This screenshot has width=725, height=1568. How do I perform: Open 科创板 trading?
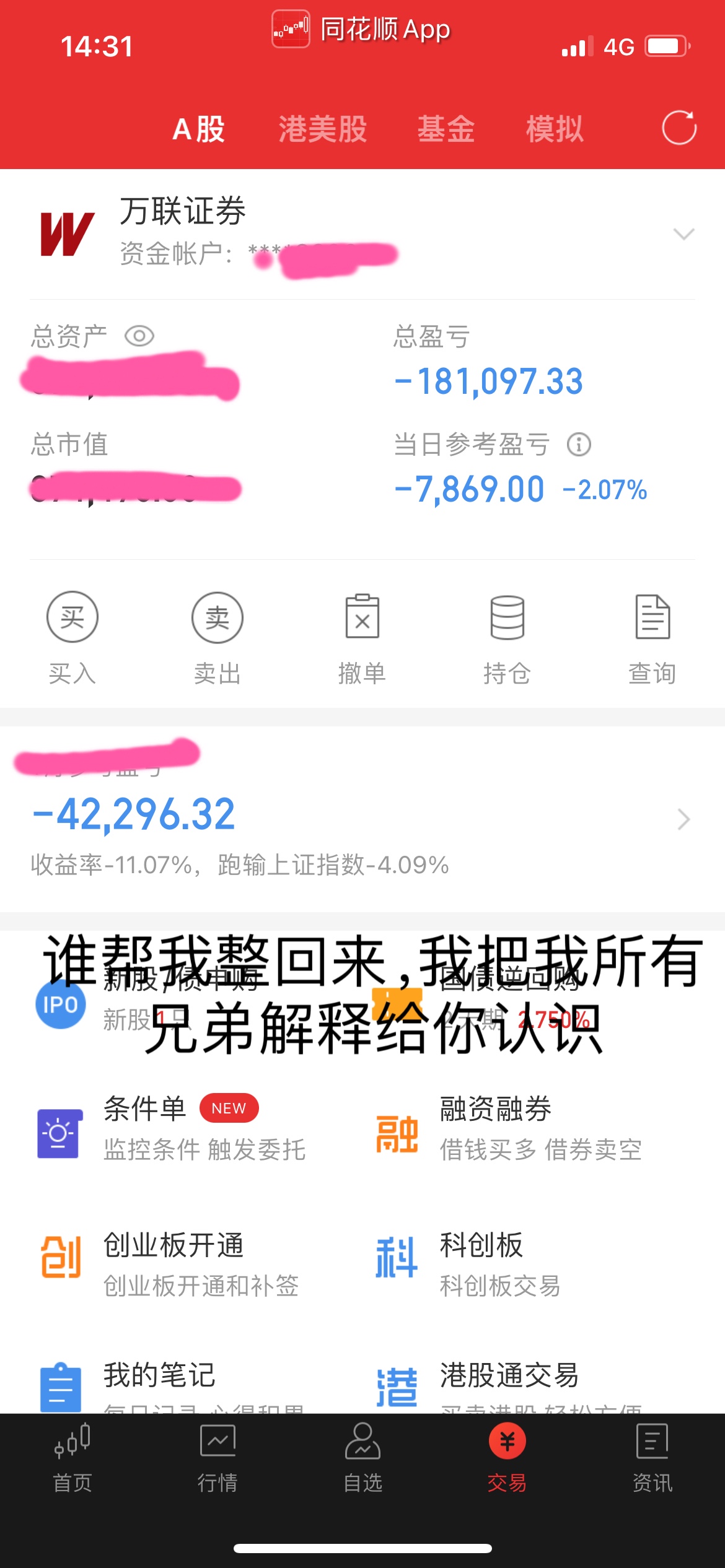coord(508,1265)
